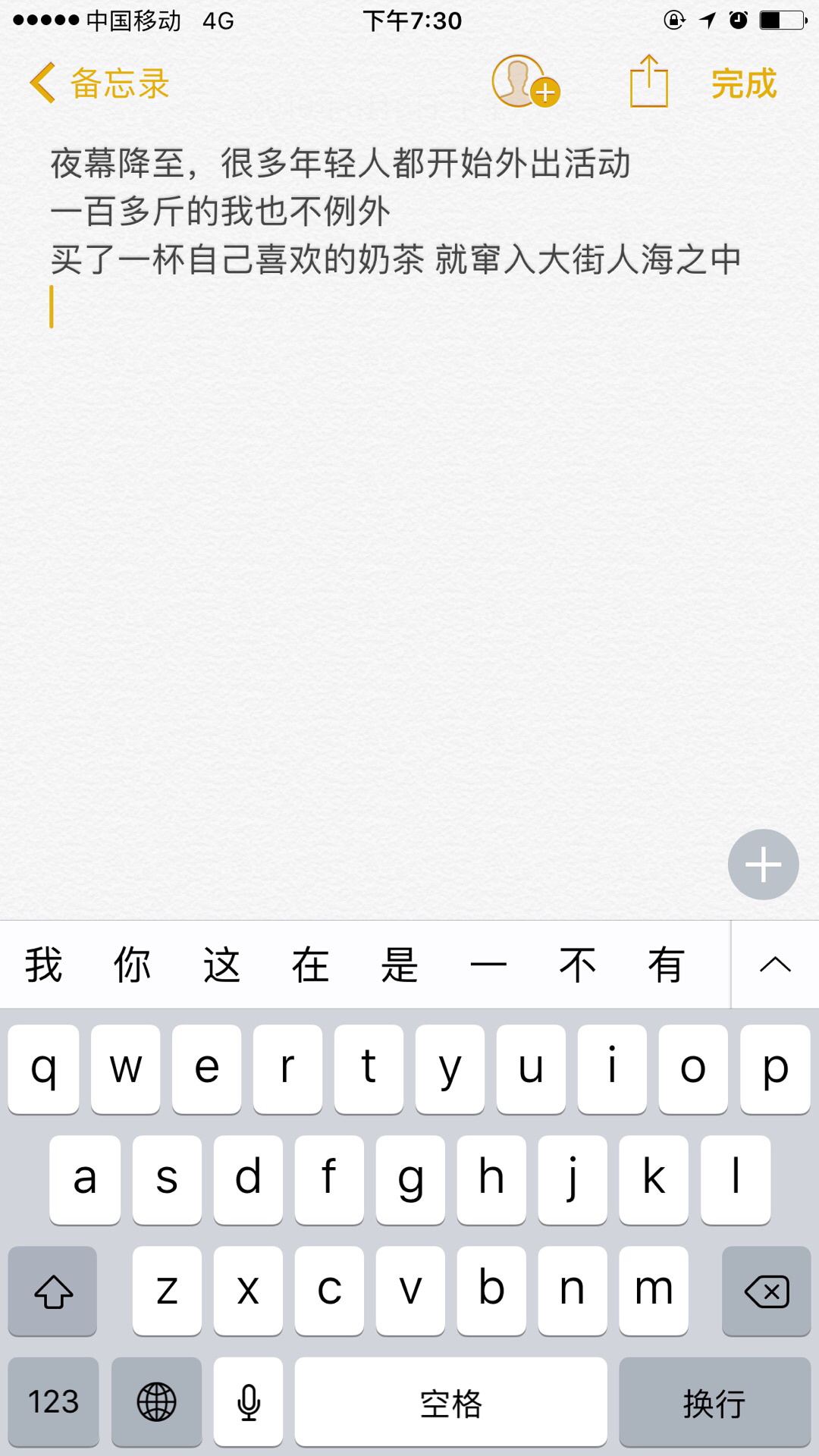819x1456 pixels.
Task: Open the gray plus formatting button
Action: tap(763, 864)
